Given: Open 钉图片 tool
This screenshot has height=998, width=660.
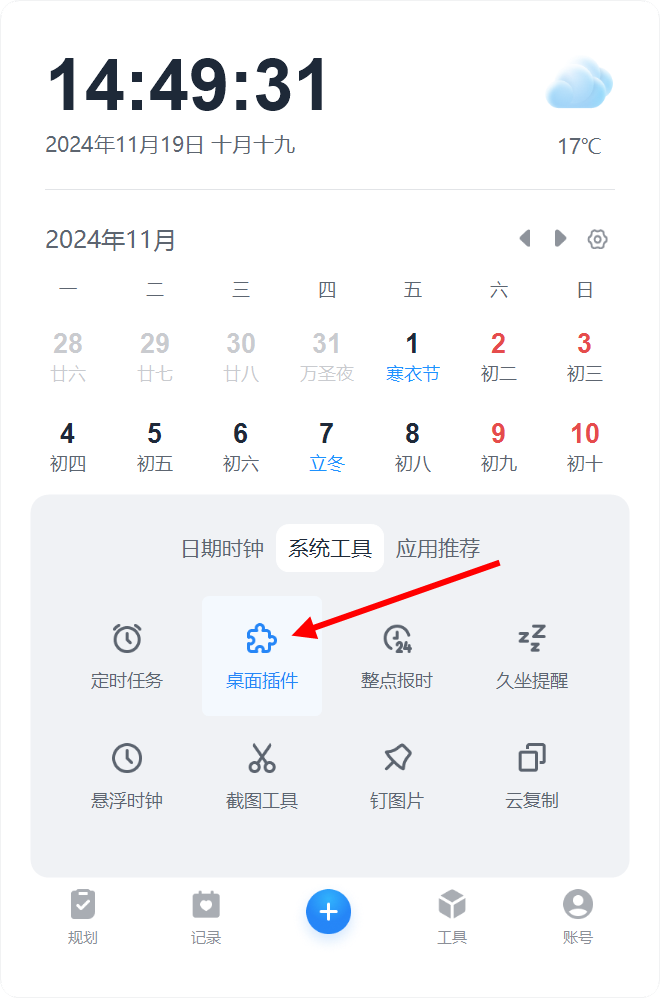Looking at the screenshot, I should [x=397, y=776].
